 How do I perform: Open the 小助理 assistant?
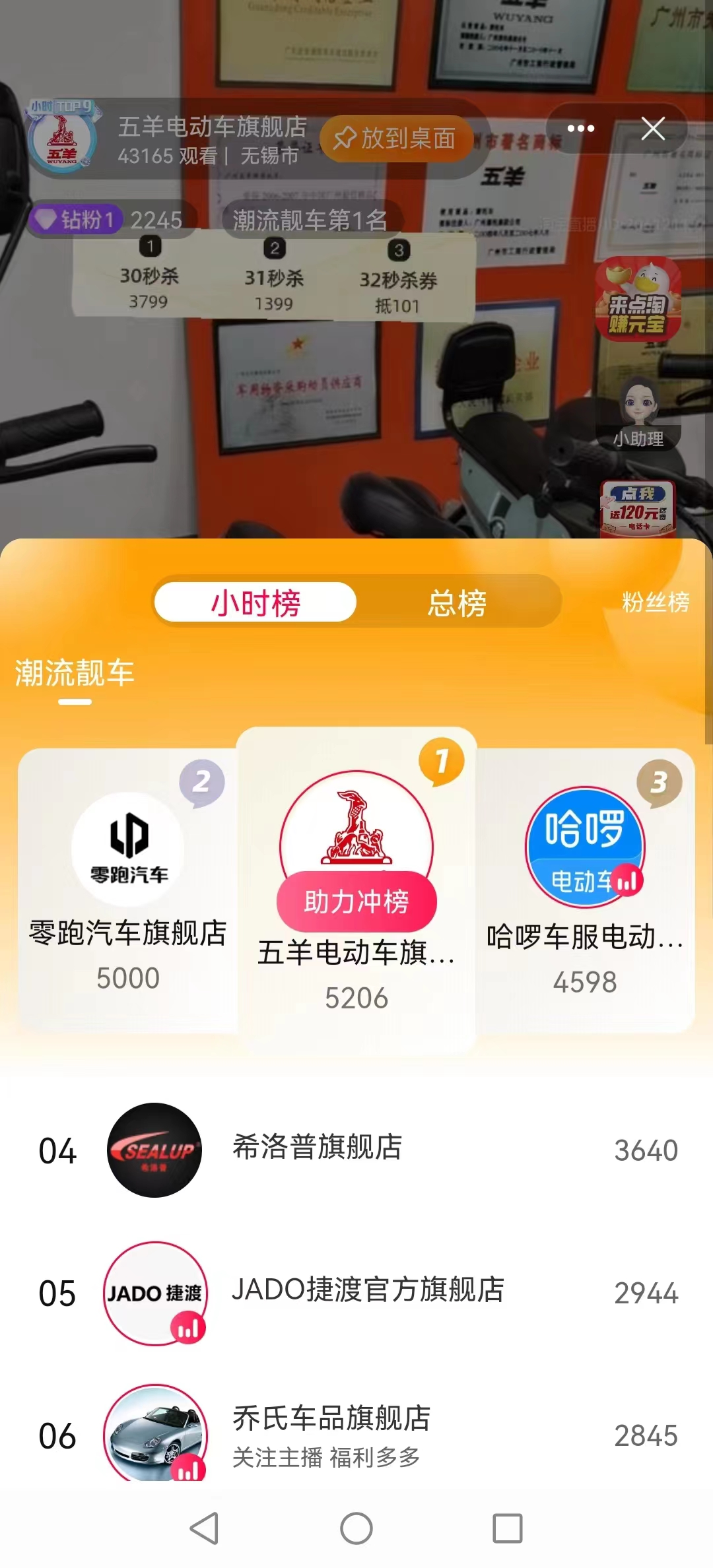point(638,413)
